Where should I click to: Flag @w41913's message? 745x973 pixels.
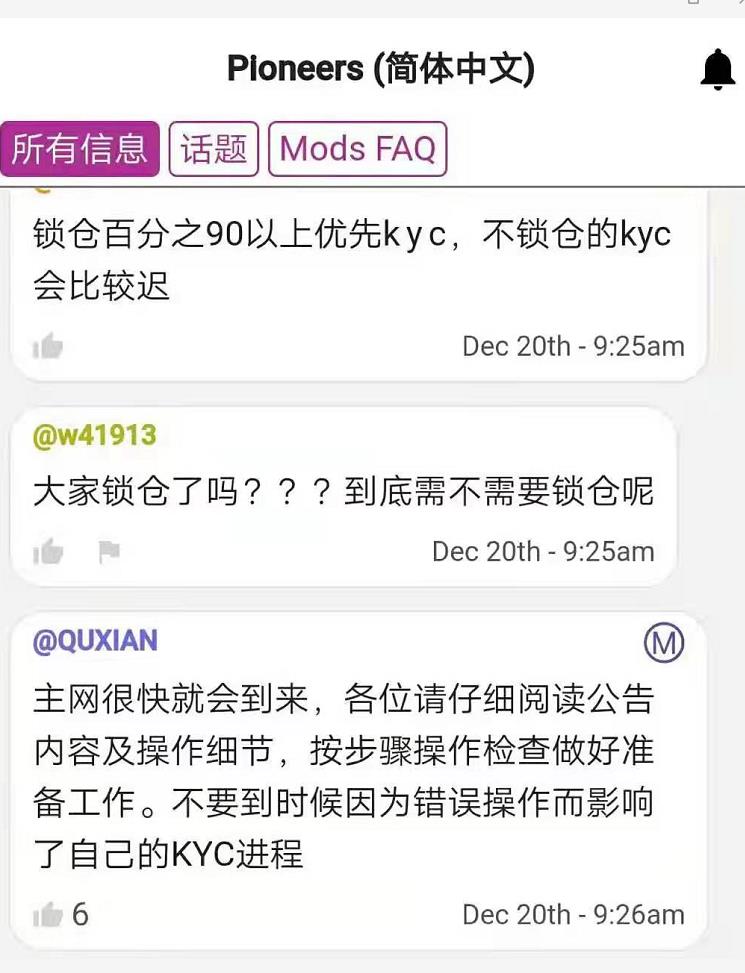pos(109,551)
